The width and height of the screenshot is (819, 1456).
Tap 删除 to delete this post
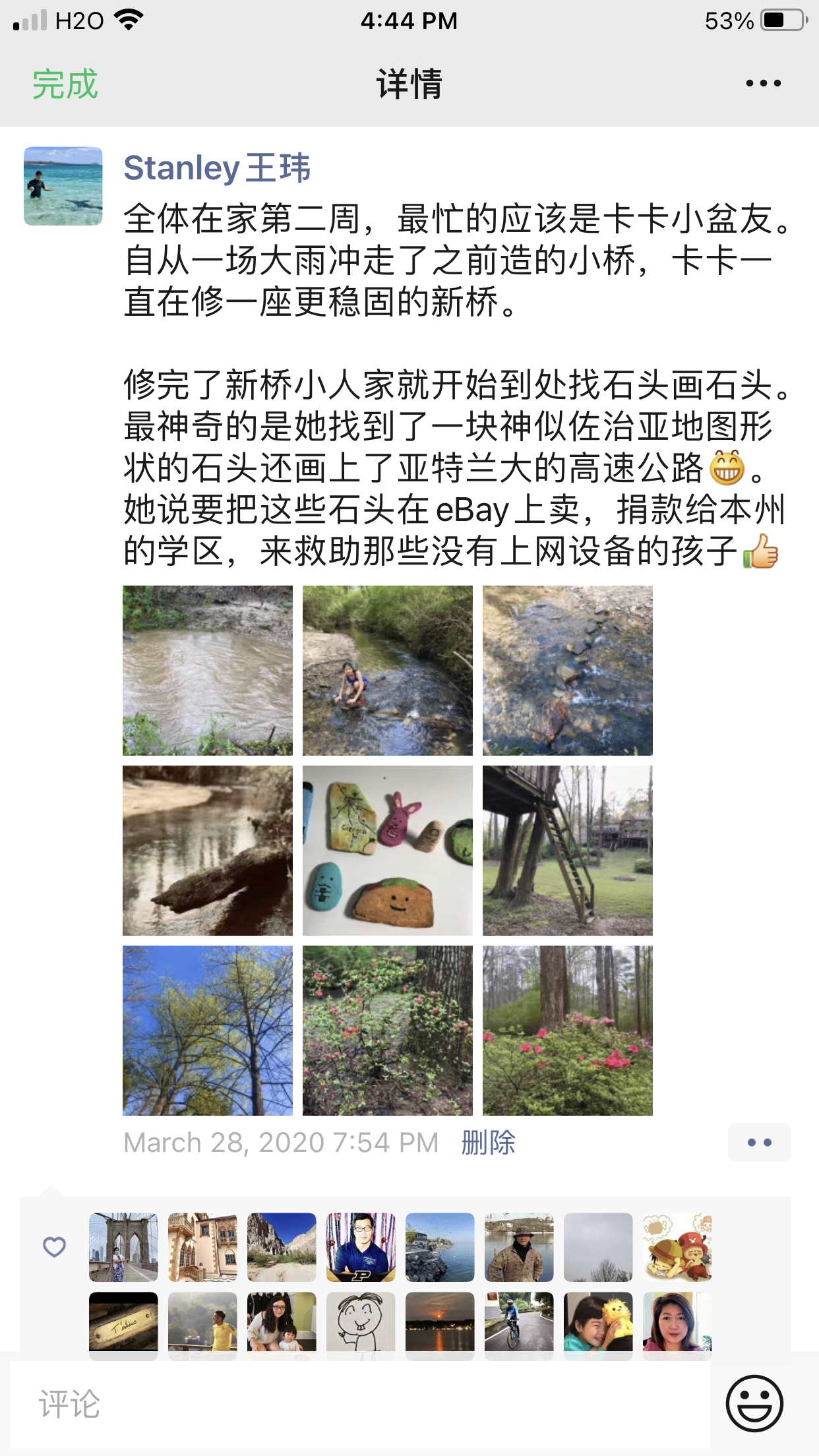point(488,1142)
